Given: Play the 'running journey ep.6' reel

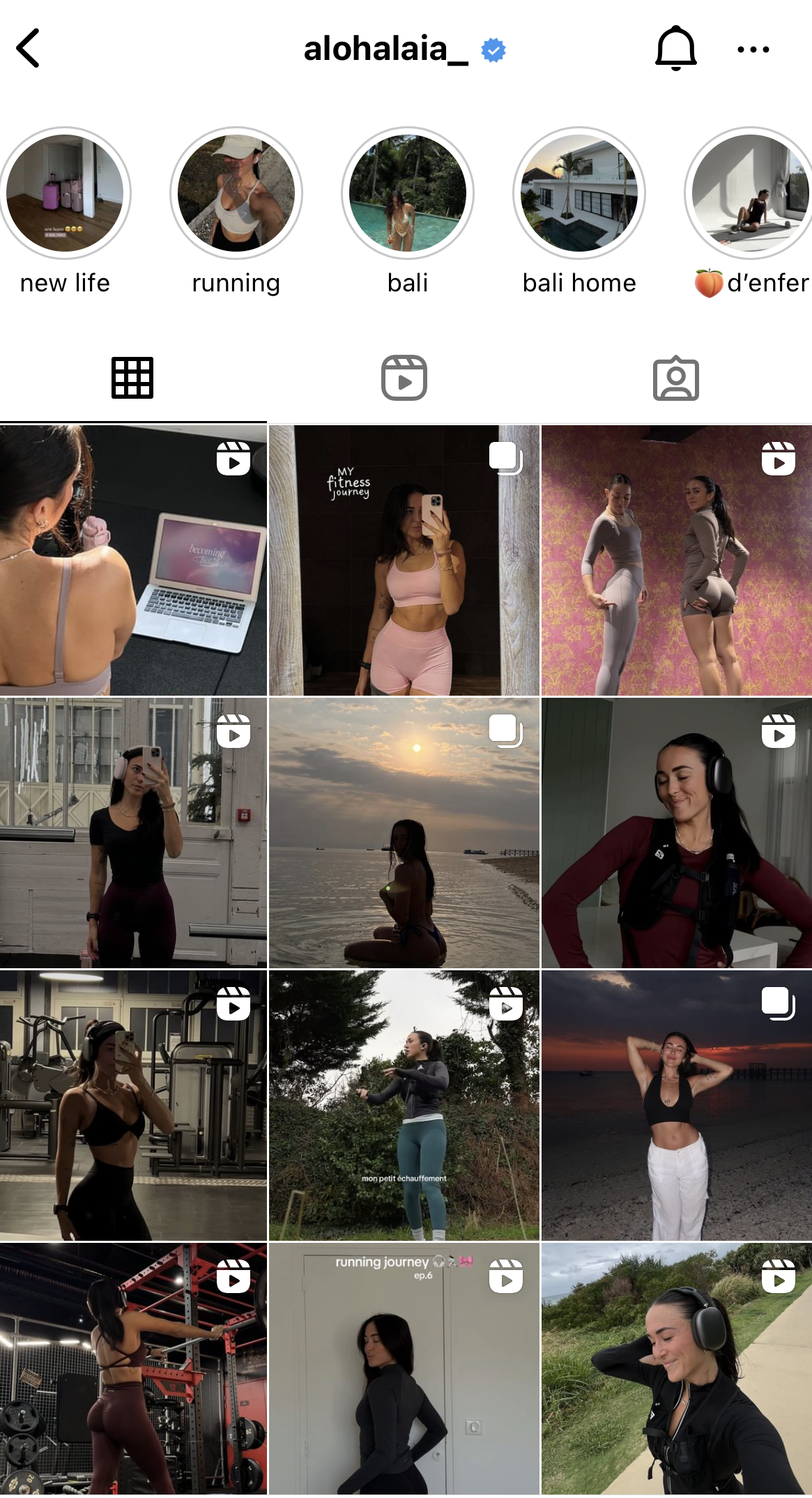Looking at the screenshot, I should point(404,1370).
